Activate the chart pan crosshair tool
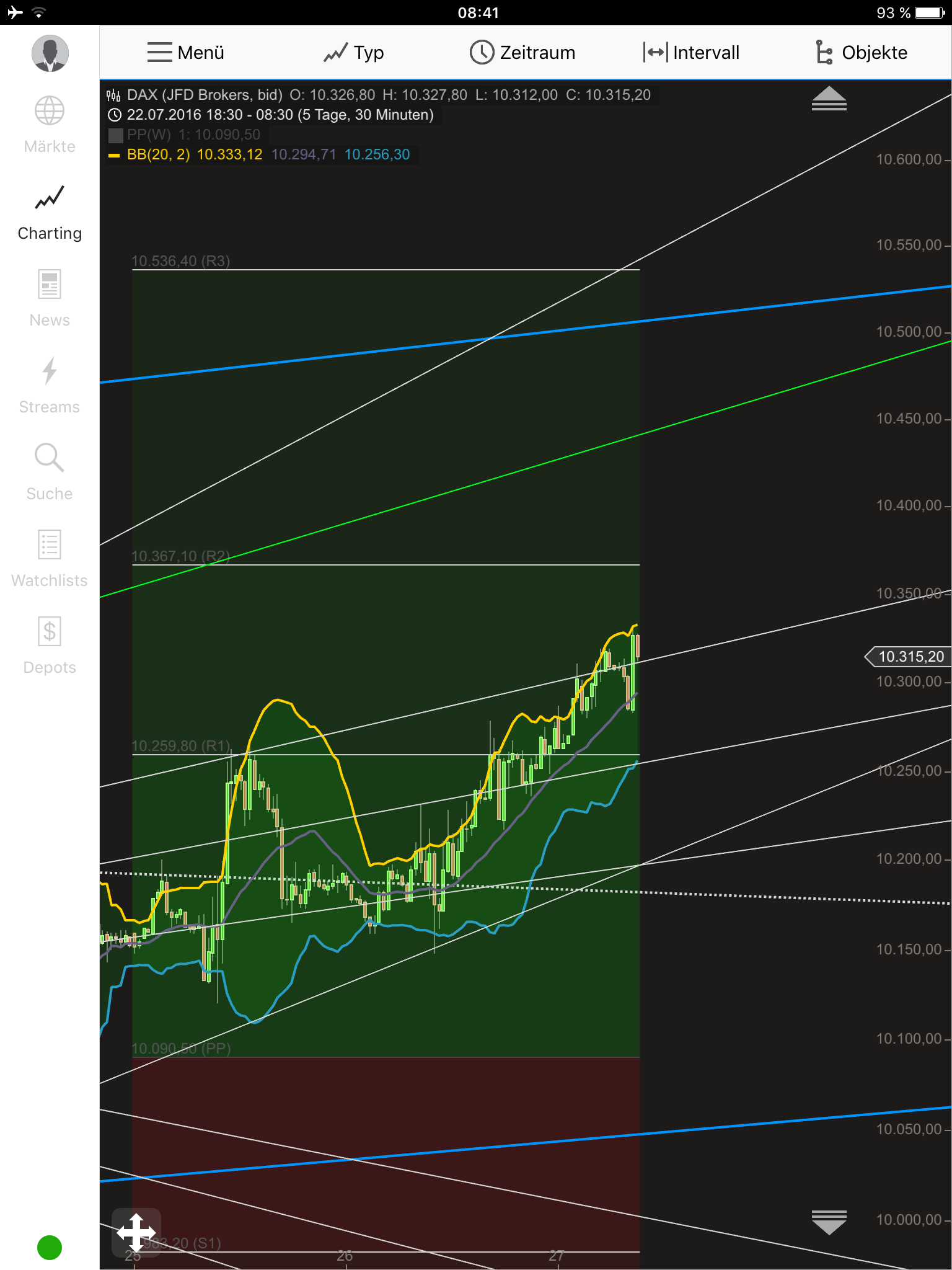Viewport: 952px width, 1270px height. (136, 1234)
